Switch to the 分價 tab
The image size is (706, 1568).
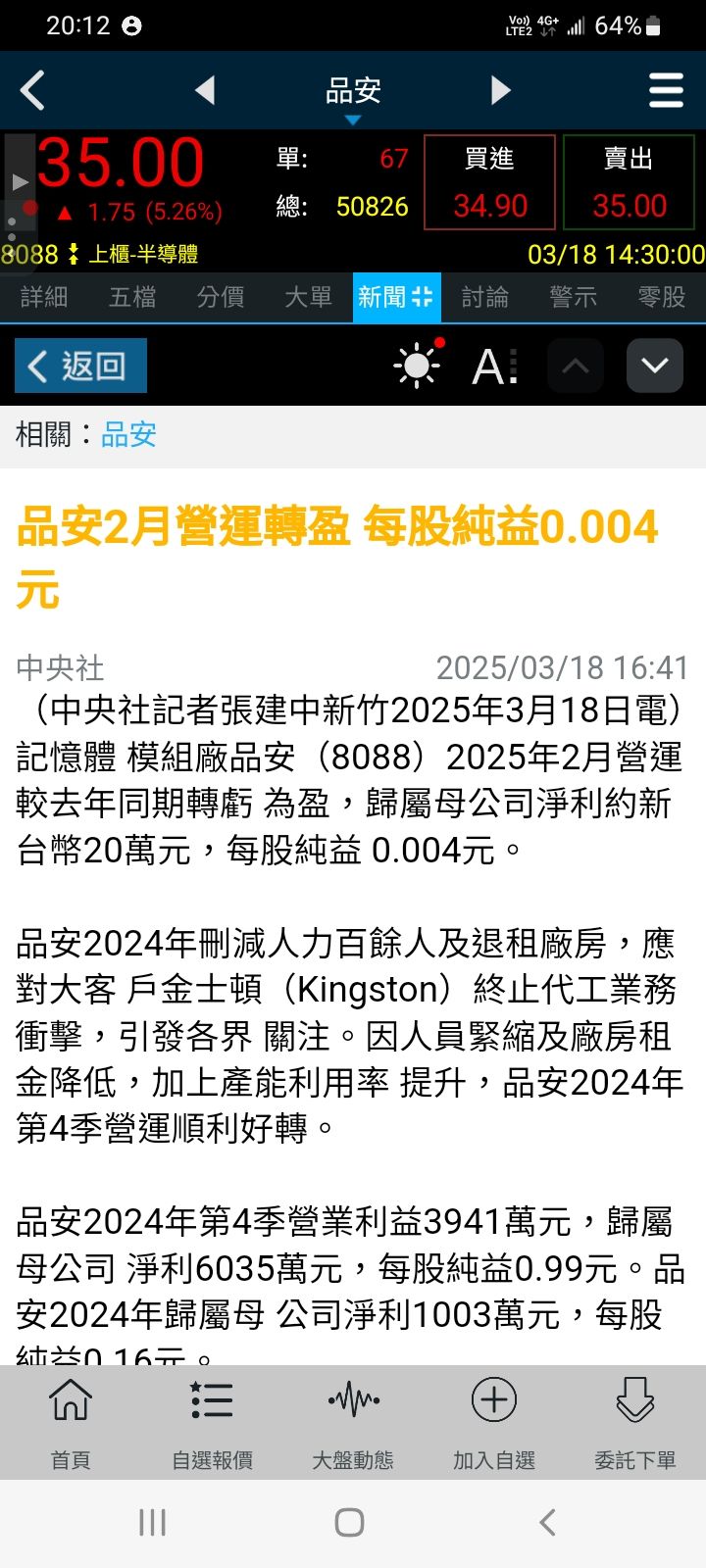pyautogui.click(x=221, y=297)
